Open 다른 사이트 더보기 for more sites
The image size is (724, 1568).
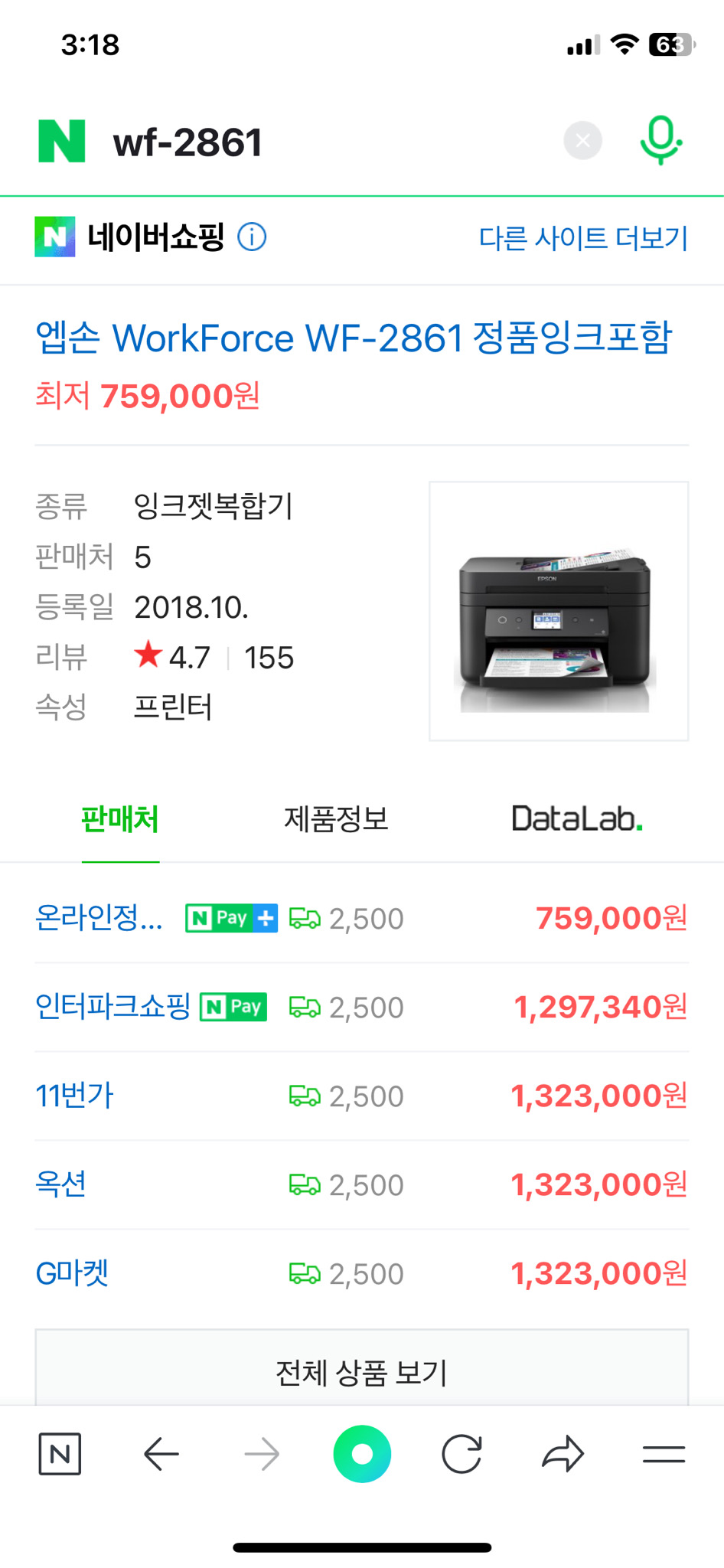pos(585,238)
